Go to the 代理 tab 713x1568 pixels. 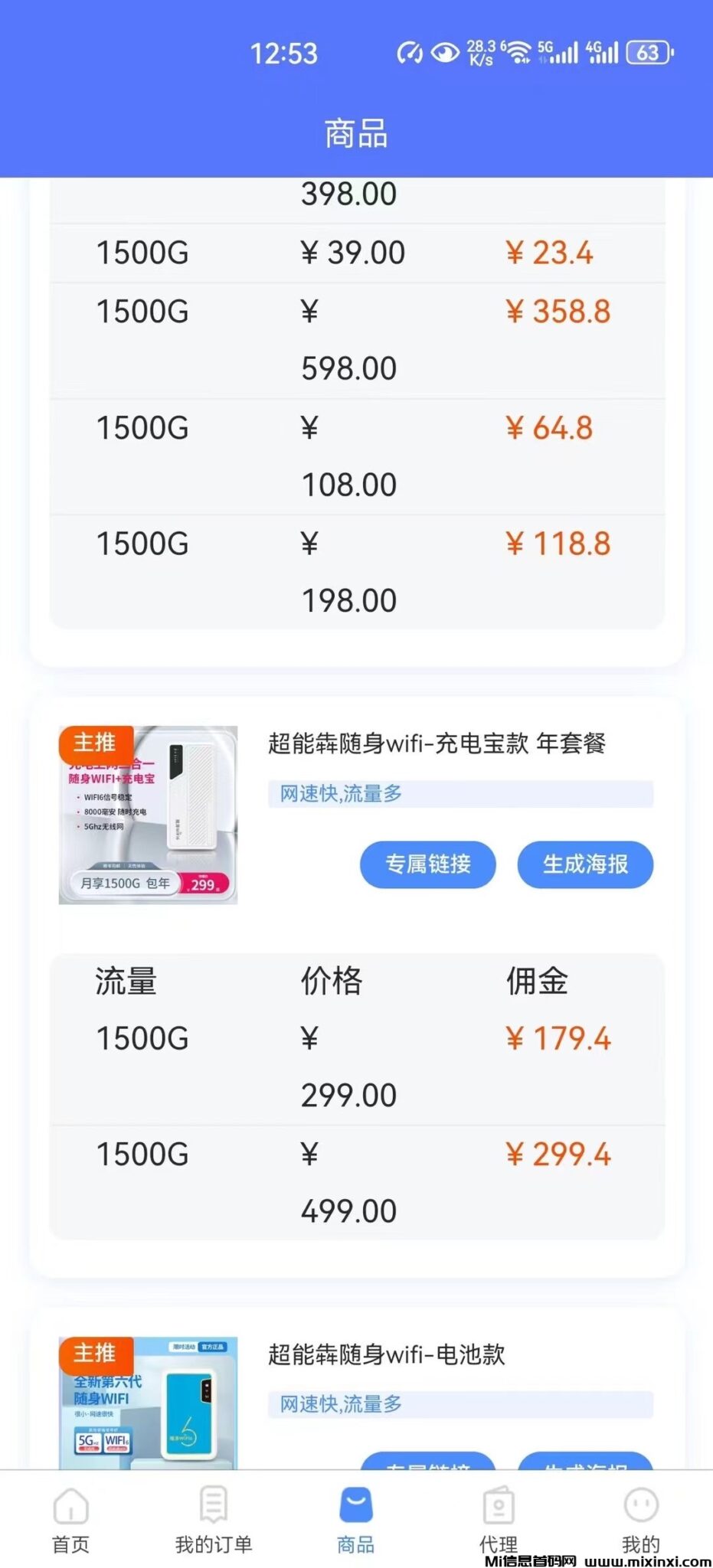pyautogui.click(x=499, y=1521)
